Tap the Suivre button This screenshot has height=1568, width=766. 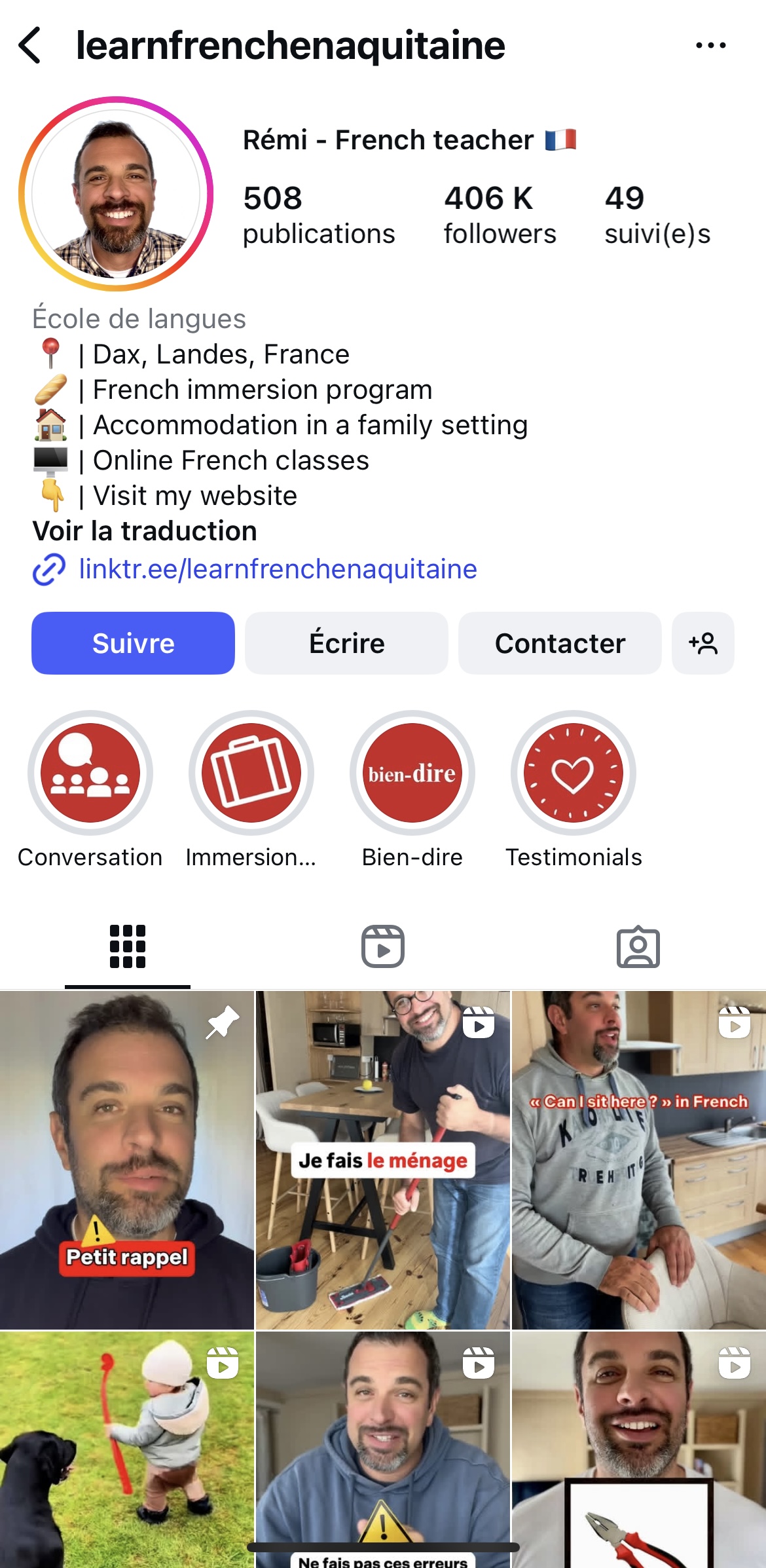coord(133,643)
